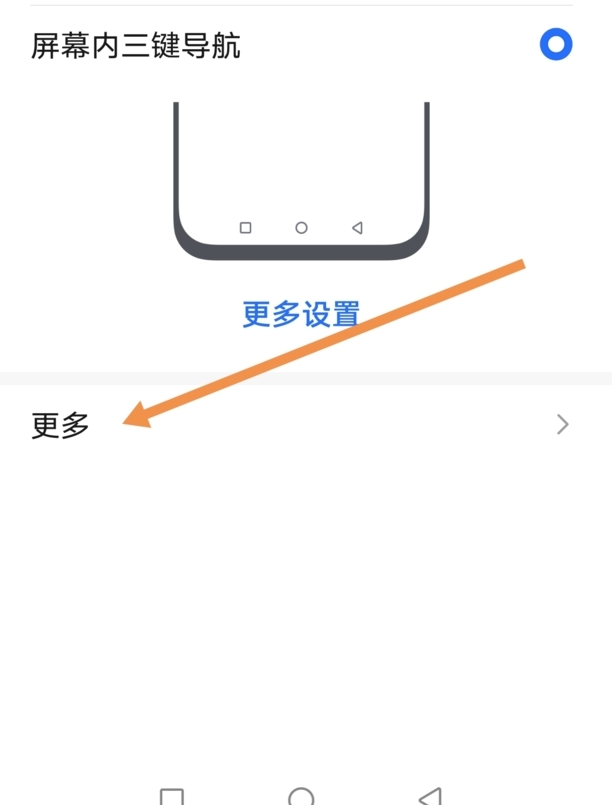
Task: Open the 更多设置 link
Action: pos(301,314)
